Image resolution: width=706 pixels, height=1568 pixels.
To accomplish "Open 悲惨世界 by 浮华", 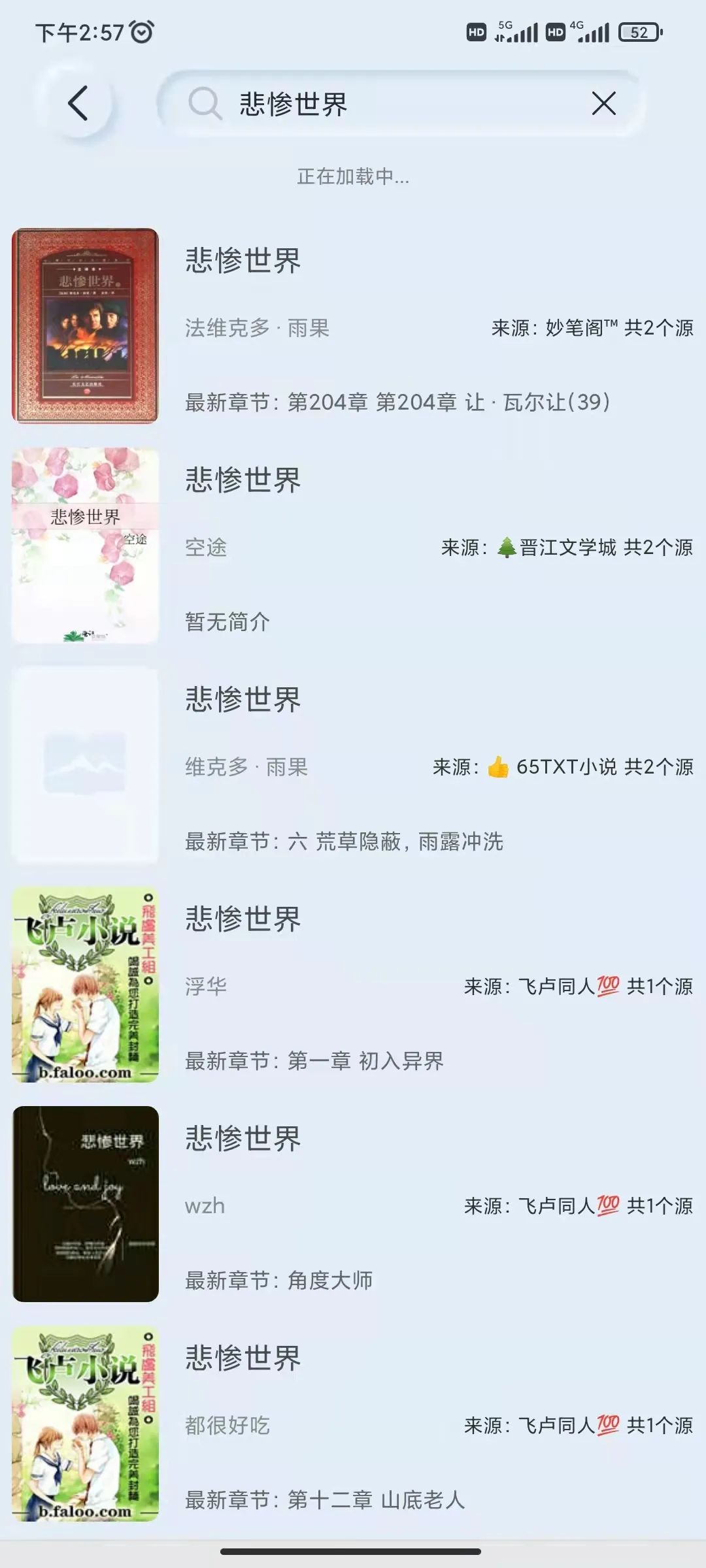I will tap(353, 985).
